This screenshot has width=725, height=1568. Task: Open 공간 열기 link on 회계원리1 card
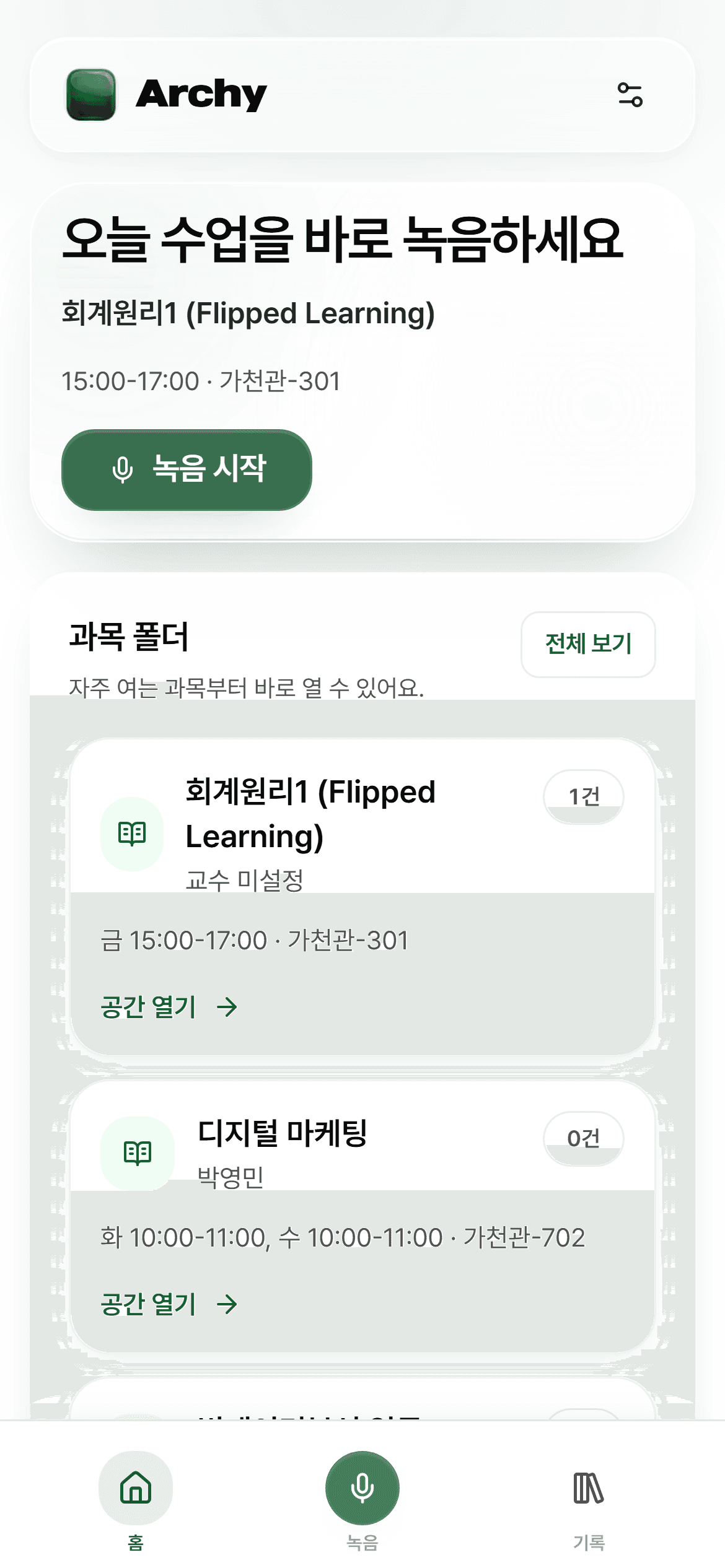[x=149, y=1007]
